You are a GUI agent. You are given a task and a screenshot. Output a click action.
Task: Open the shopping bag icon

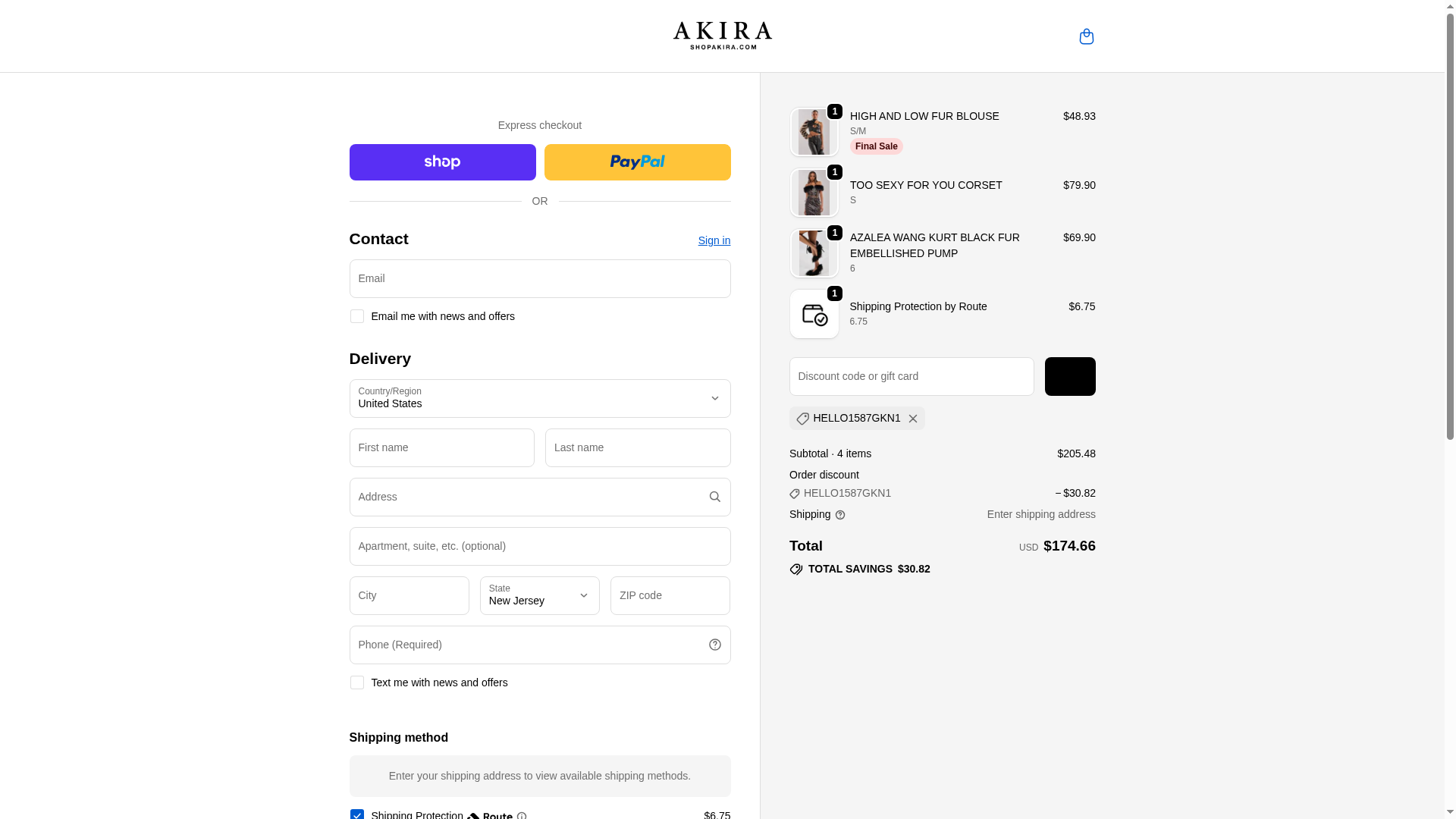(x=1086, y=36)
